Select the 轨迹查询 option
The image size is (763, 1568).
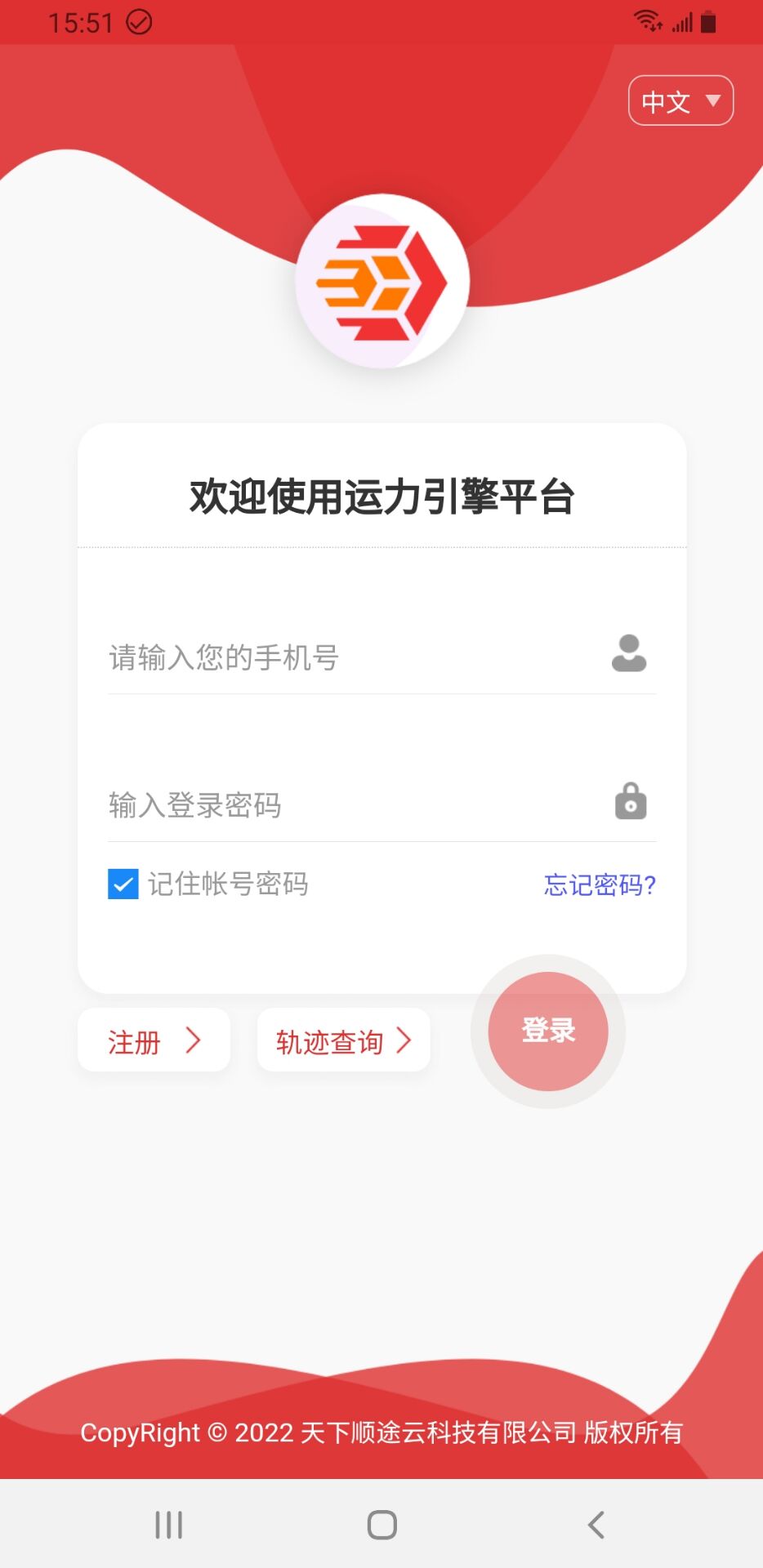pyautogui.click(x=330, y=1040)
